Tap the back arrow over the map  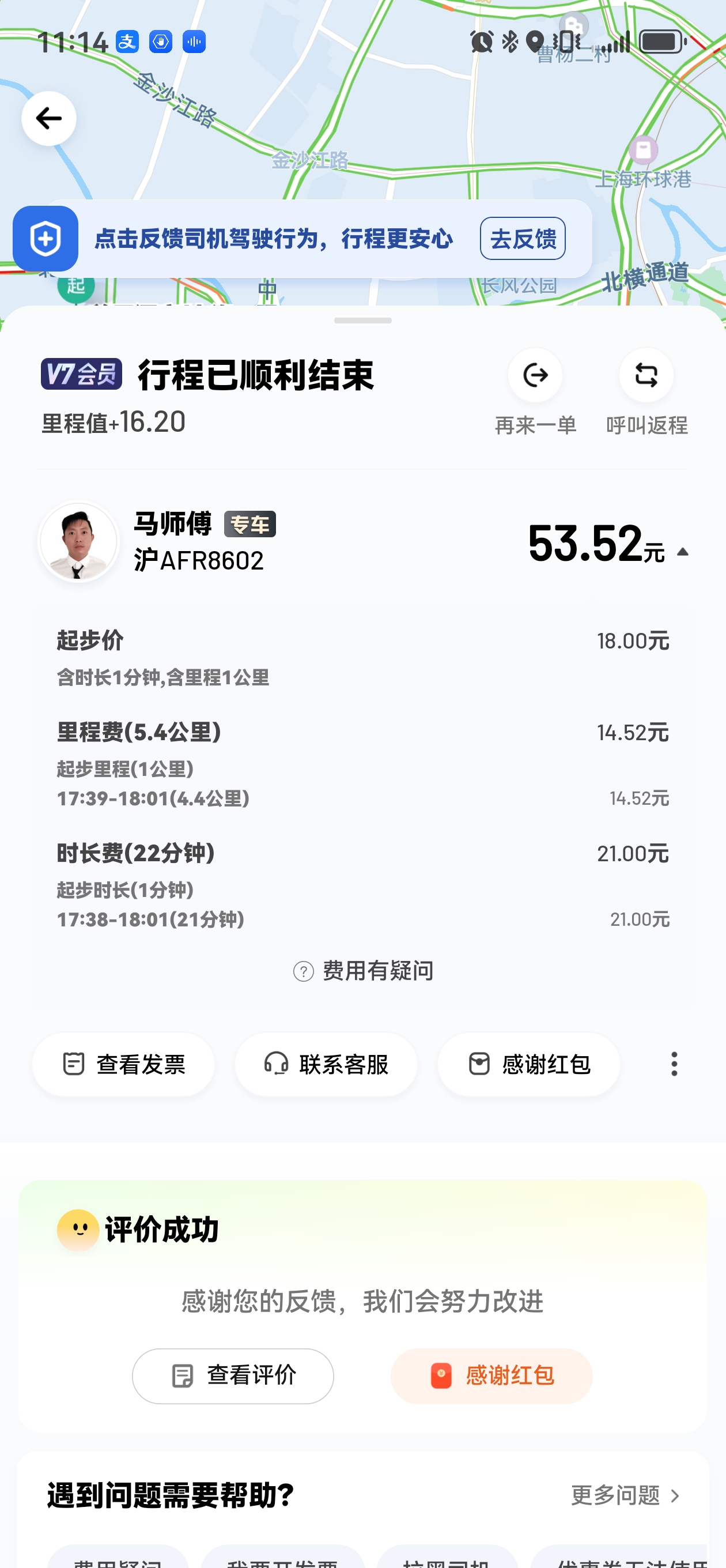[x=48, y=119]
